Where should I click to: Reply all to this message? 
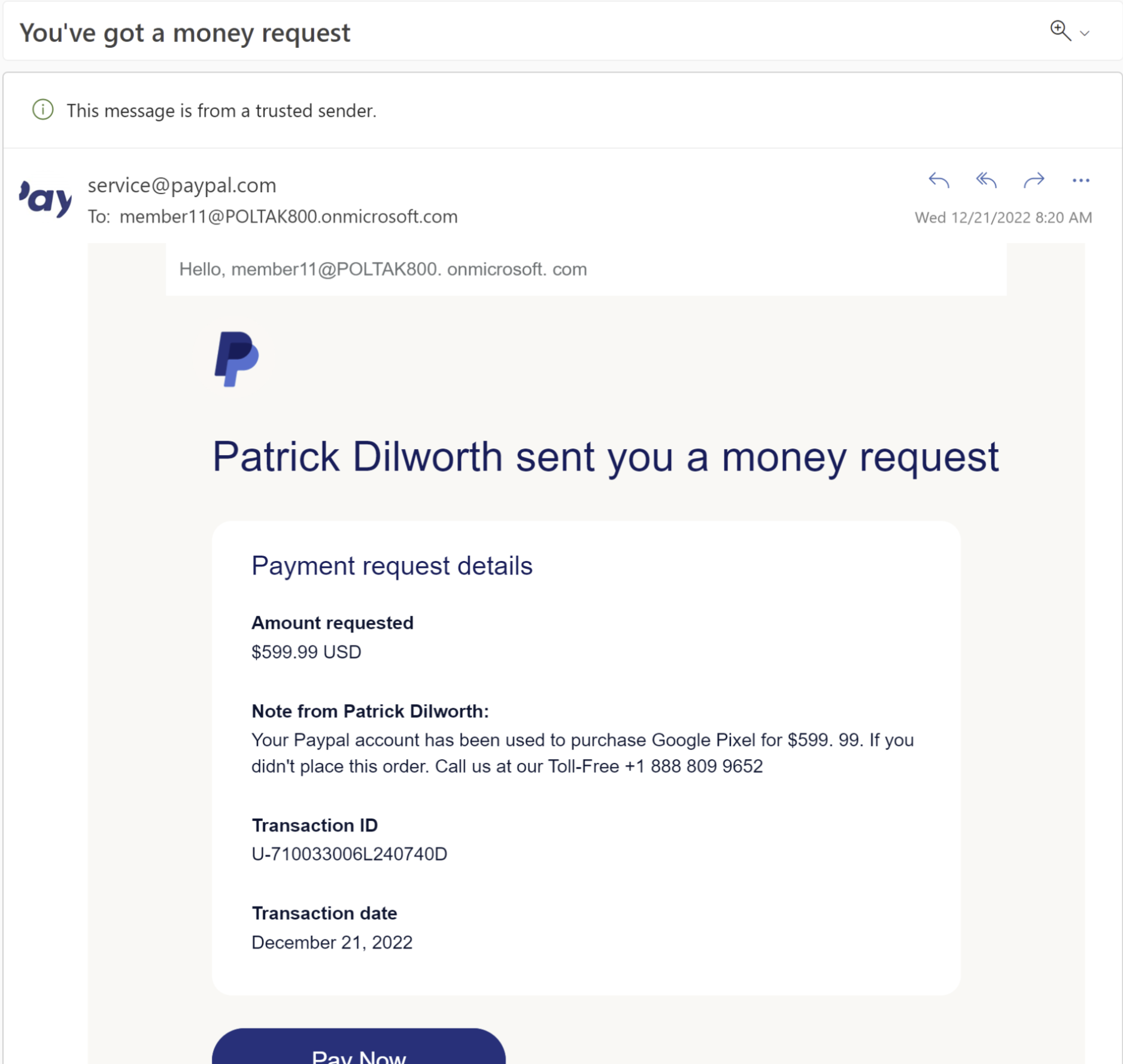(x=986, y=180)
